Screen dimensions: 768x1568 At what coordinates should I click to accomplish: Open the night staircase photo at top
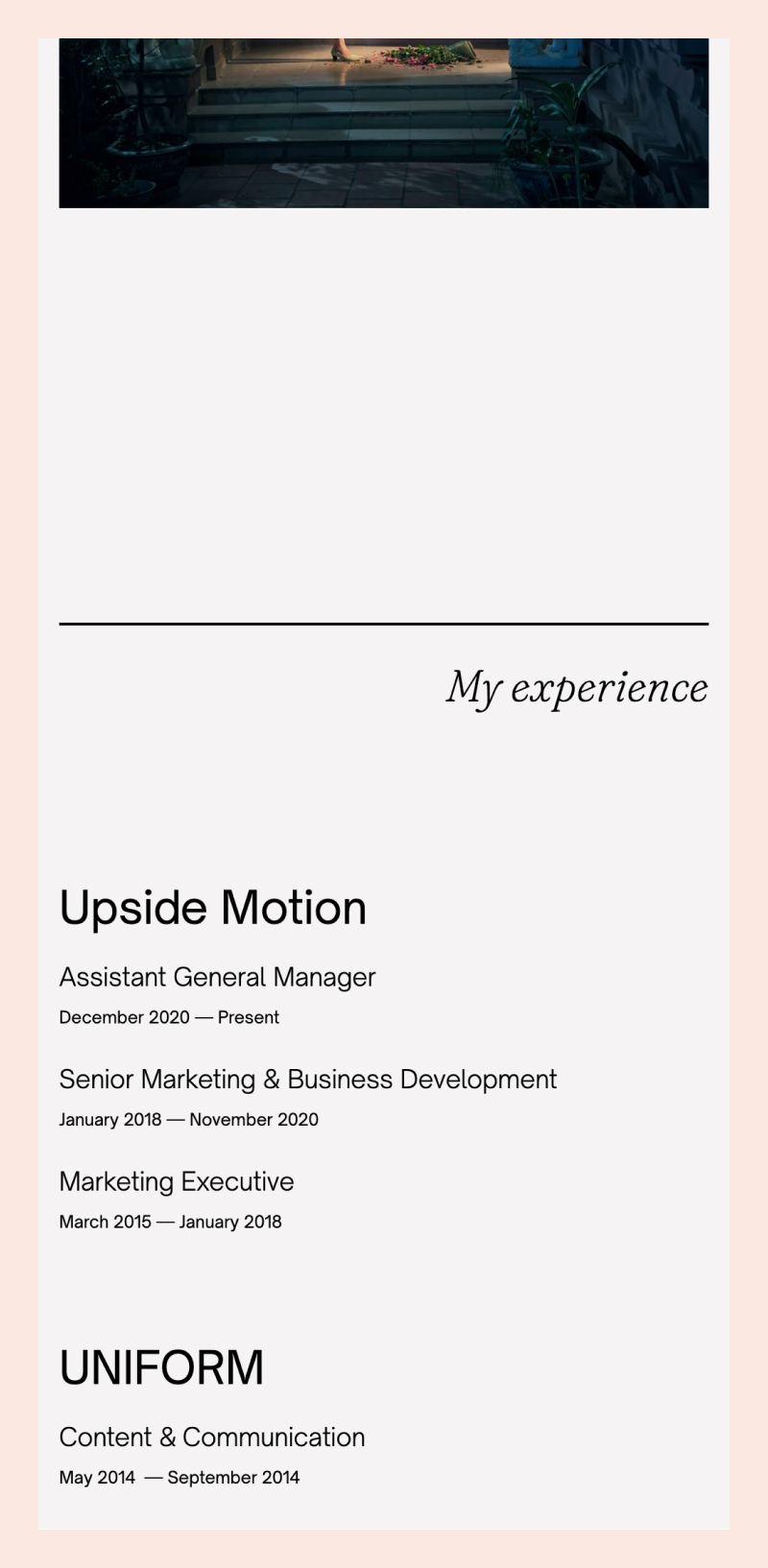[x=384, y=123]
